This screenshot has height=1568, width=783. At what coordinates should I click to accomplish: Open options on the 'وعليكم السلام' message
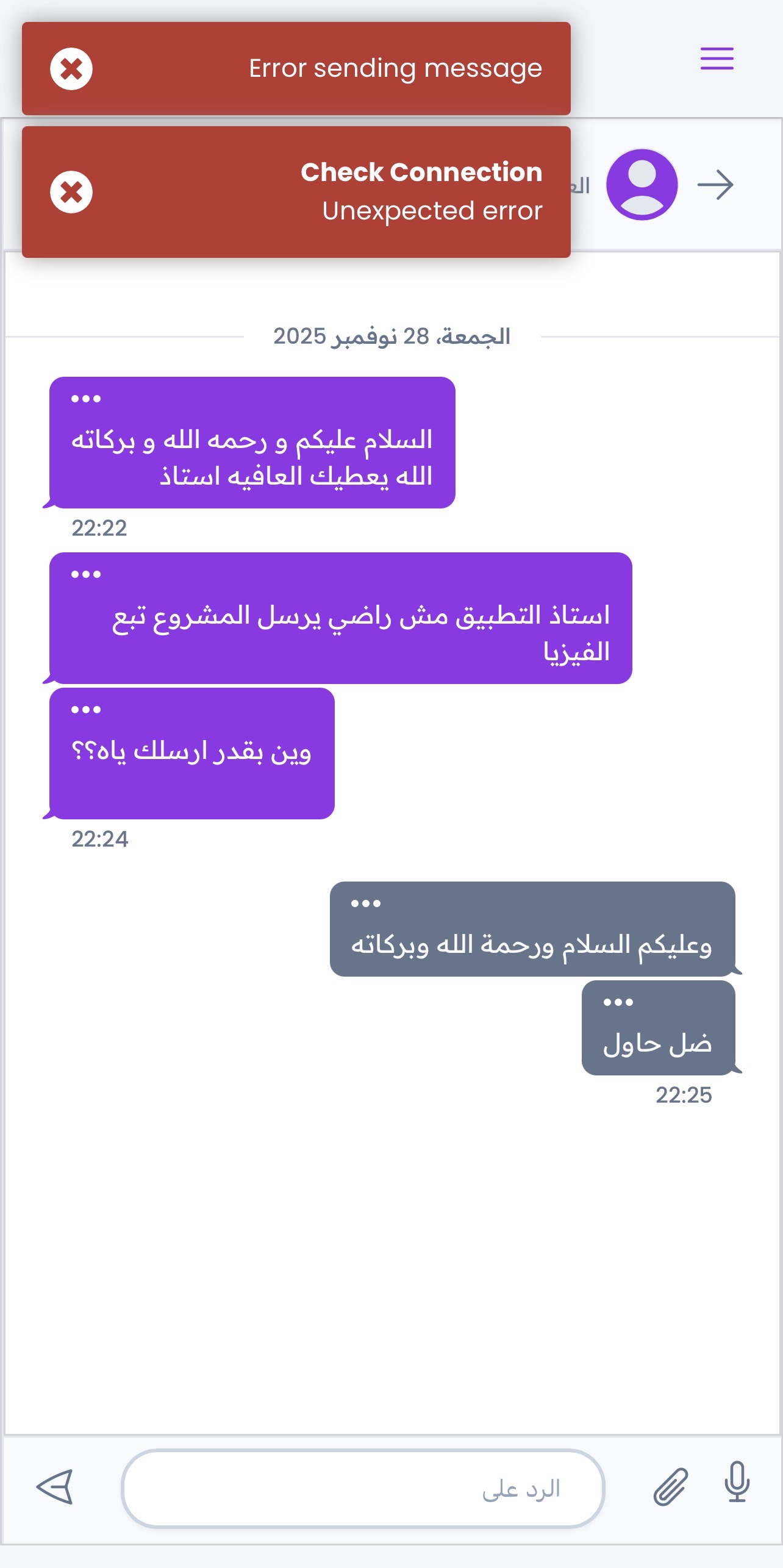[366, 903]
